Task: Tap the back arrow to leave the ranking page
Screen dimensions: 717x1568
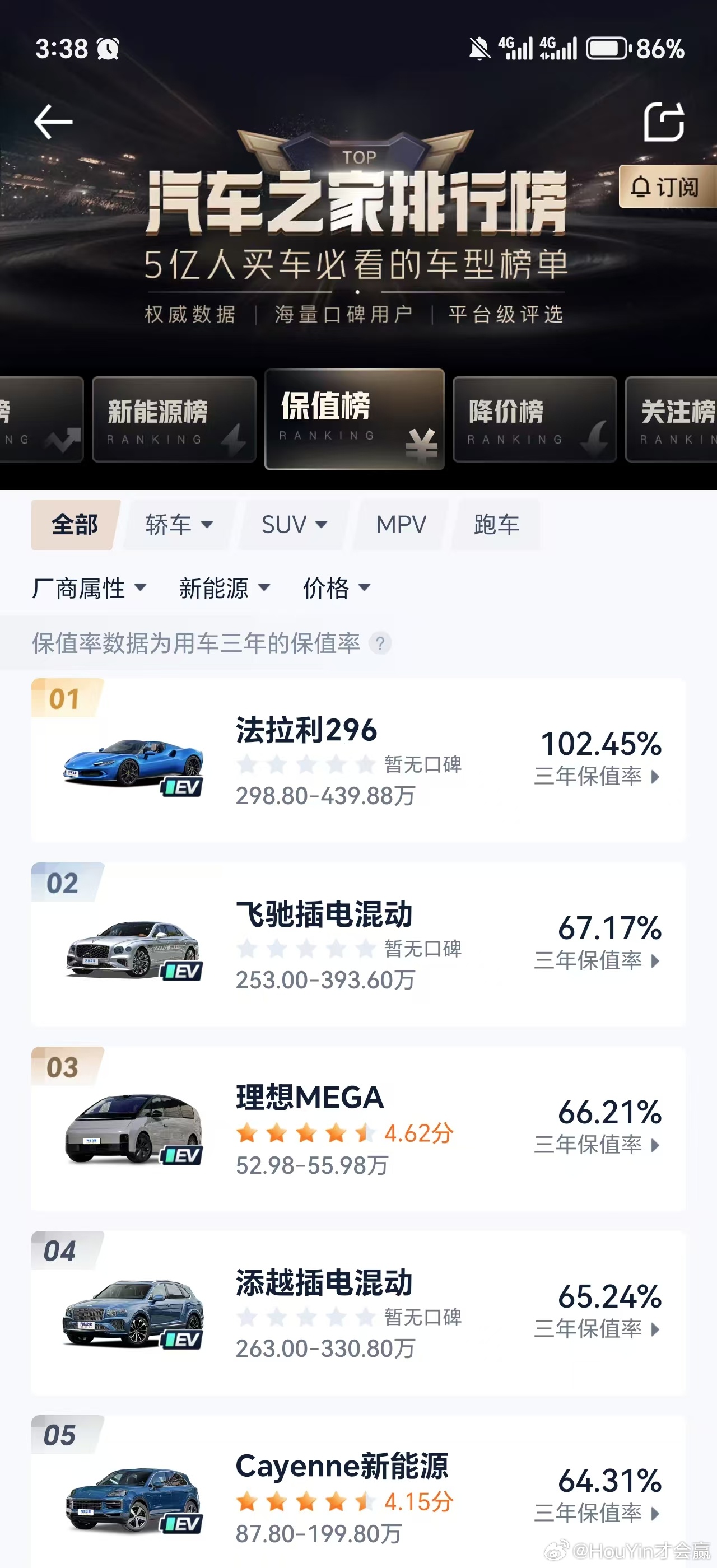Action: click(x=55, y=120)
